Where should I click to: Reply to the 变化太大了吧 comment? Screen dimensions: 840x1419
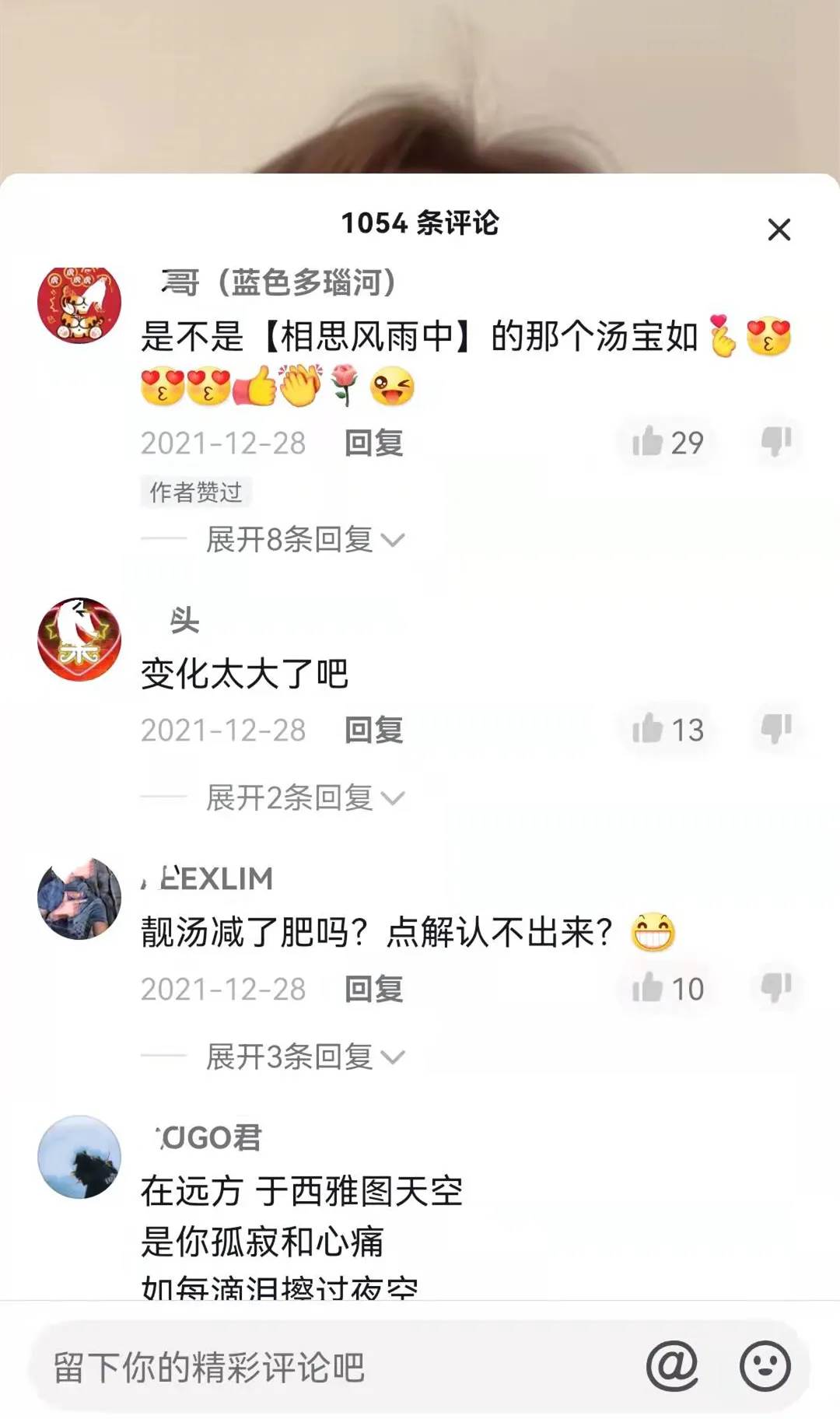point(373,730)
